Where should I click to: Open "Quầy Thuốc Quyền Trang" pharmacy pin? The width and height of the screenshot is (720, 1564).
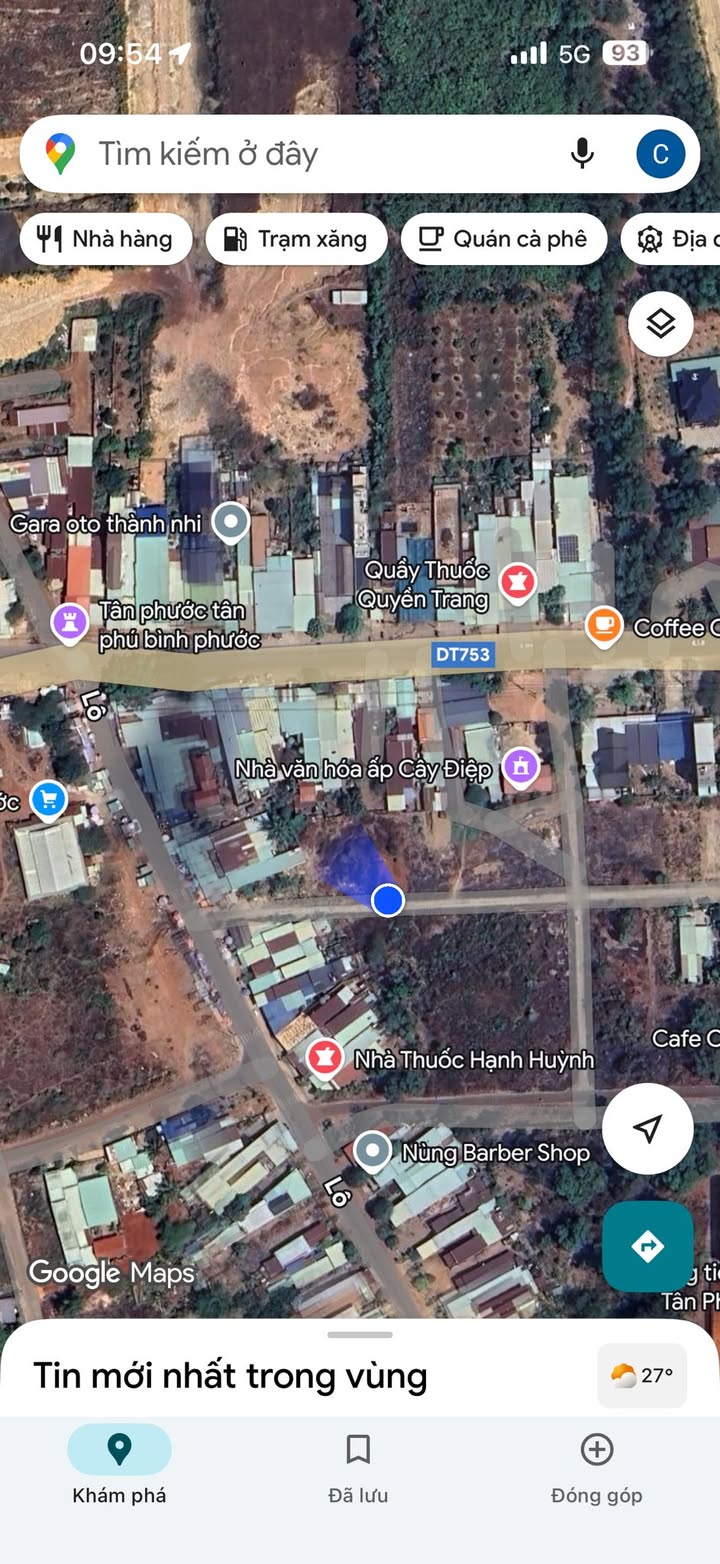click(517, 581)
